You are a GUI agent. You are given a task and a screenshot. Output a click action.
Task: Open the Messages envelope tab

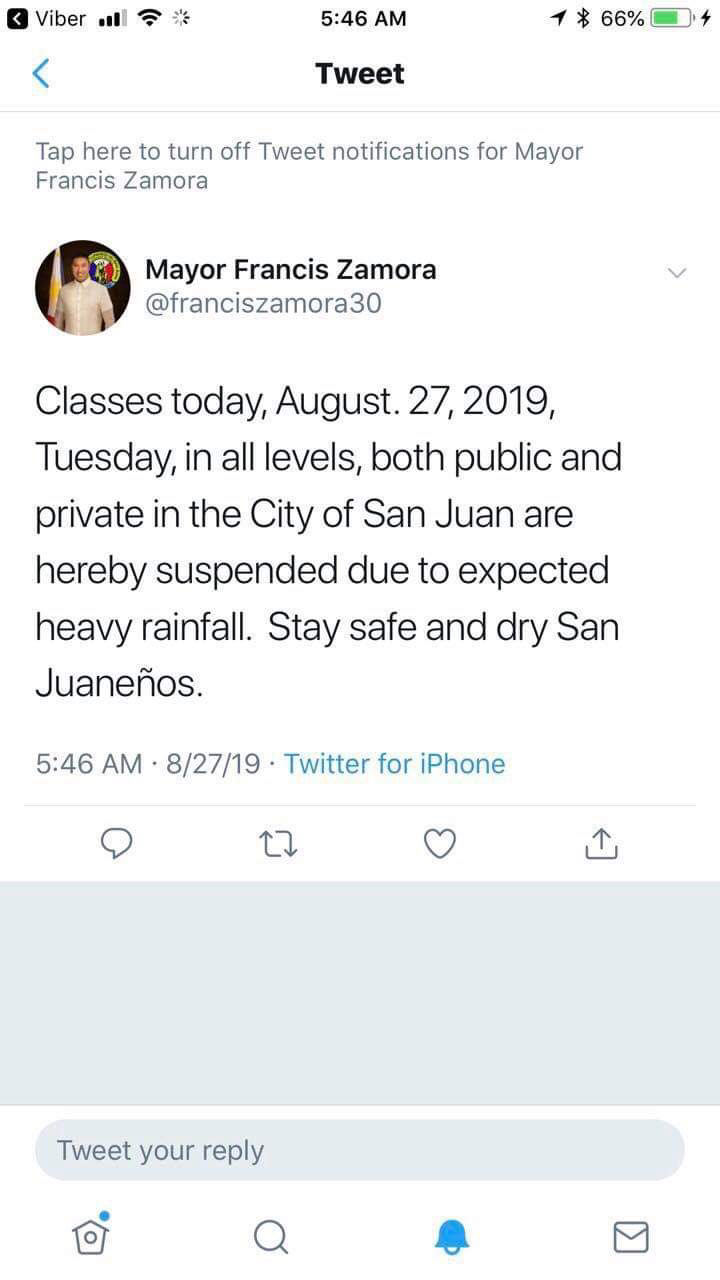click(x=630, y=1238)
